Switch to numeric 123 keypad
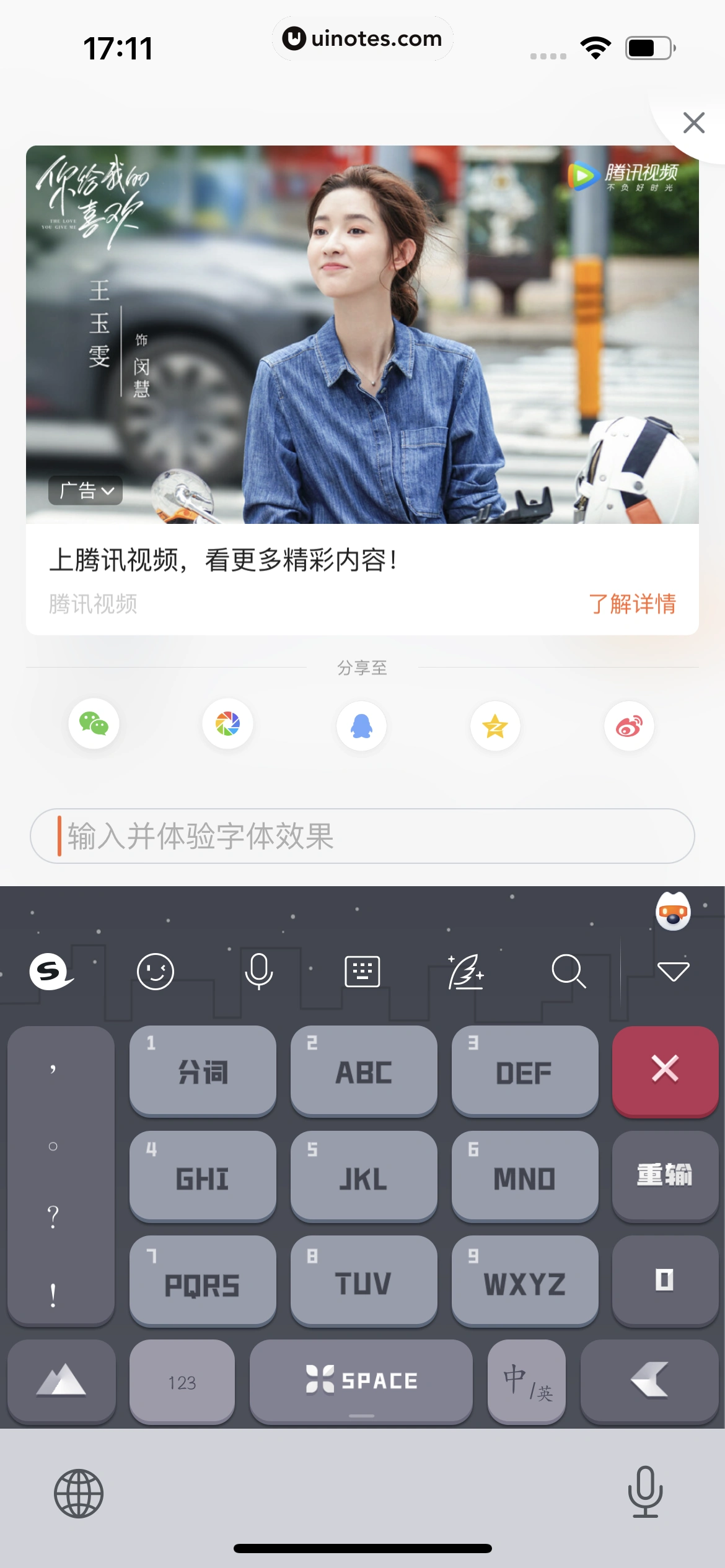The width and height of the screenshot is (725, 1568). point(182,1381)
